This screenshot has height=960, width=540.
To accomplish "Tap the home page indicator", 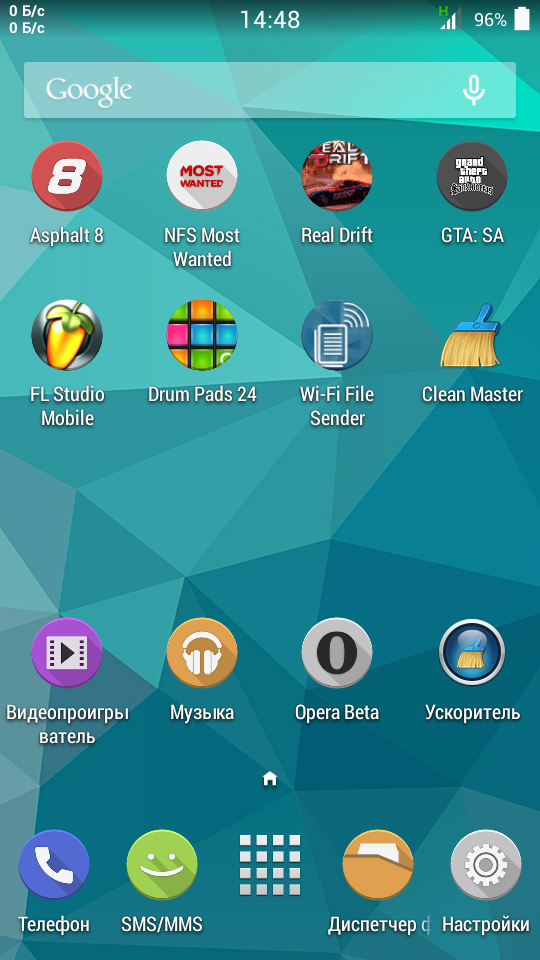I will (270, 779).
